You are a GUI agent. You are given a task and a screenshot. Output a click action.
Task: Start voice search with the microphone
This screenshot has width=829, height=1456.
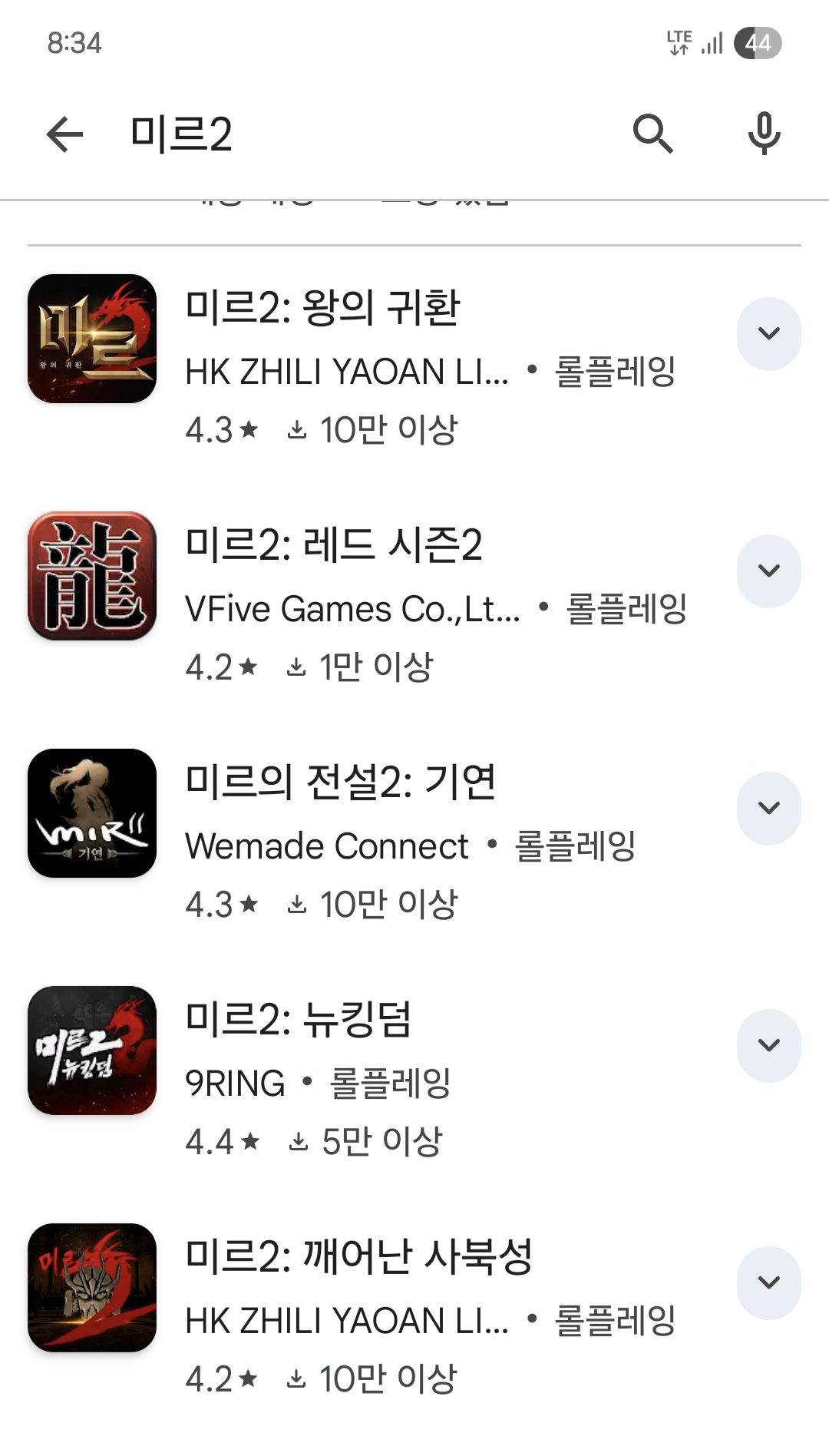764,134
